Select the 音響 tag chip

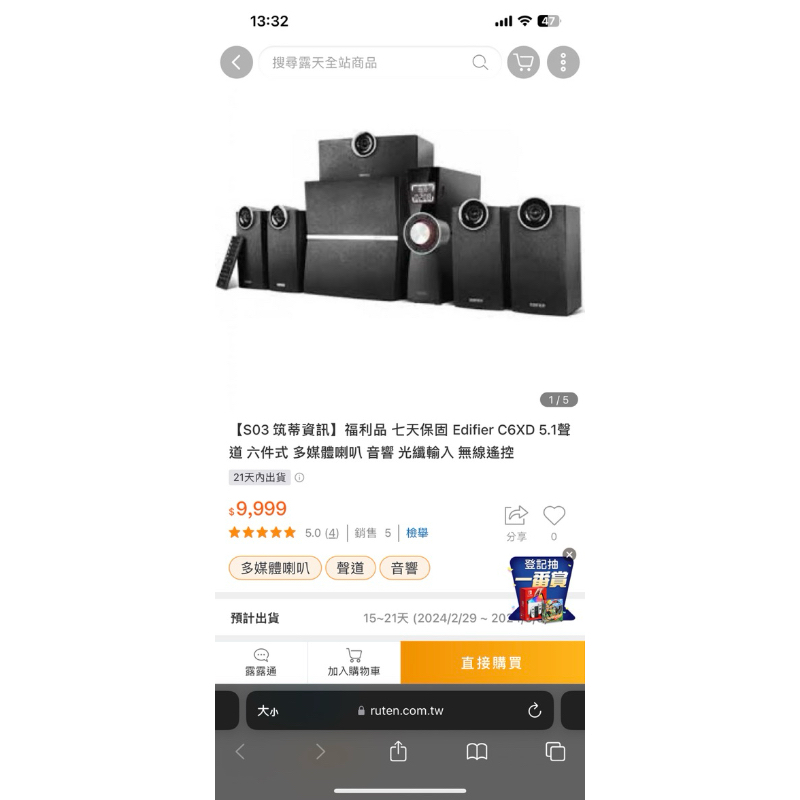[404, 568]
